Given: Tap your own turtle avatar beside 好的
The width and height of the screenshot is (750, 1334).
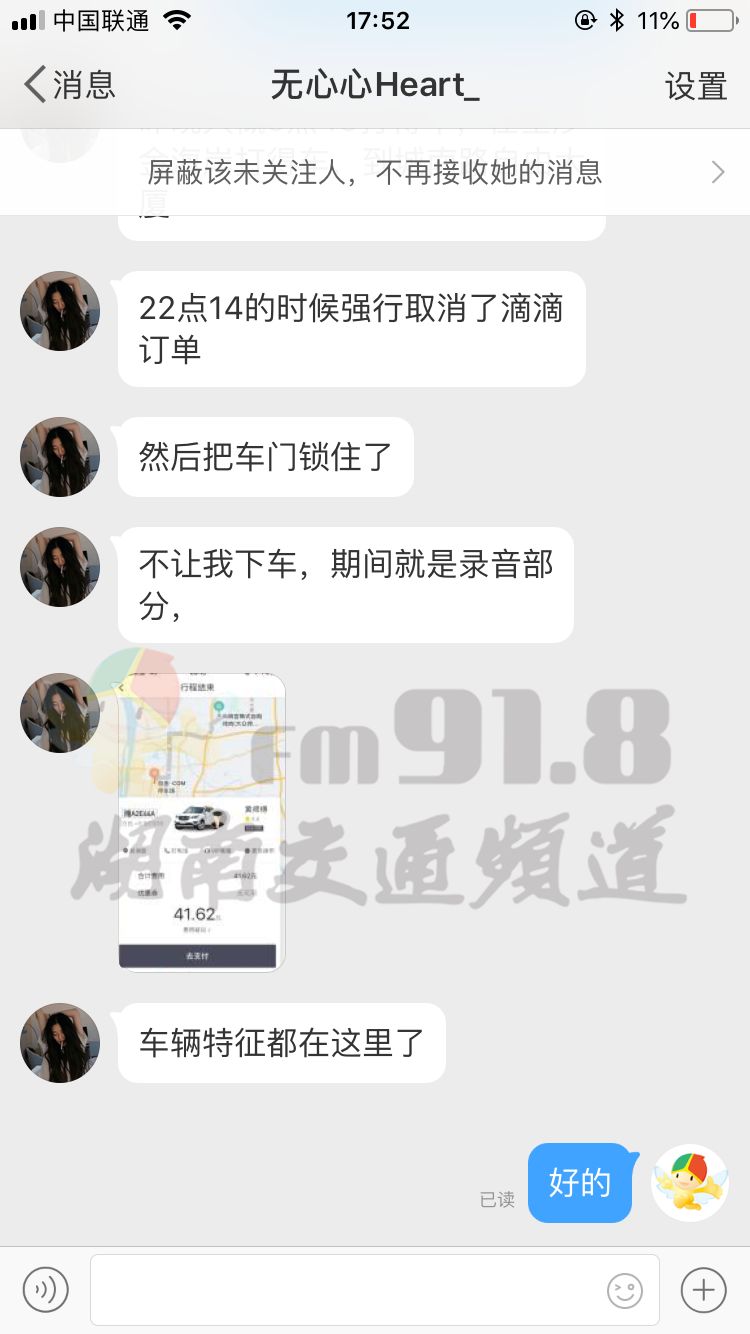Looking at the screenshot, I should point(689,1183).
